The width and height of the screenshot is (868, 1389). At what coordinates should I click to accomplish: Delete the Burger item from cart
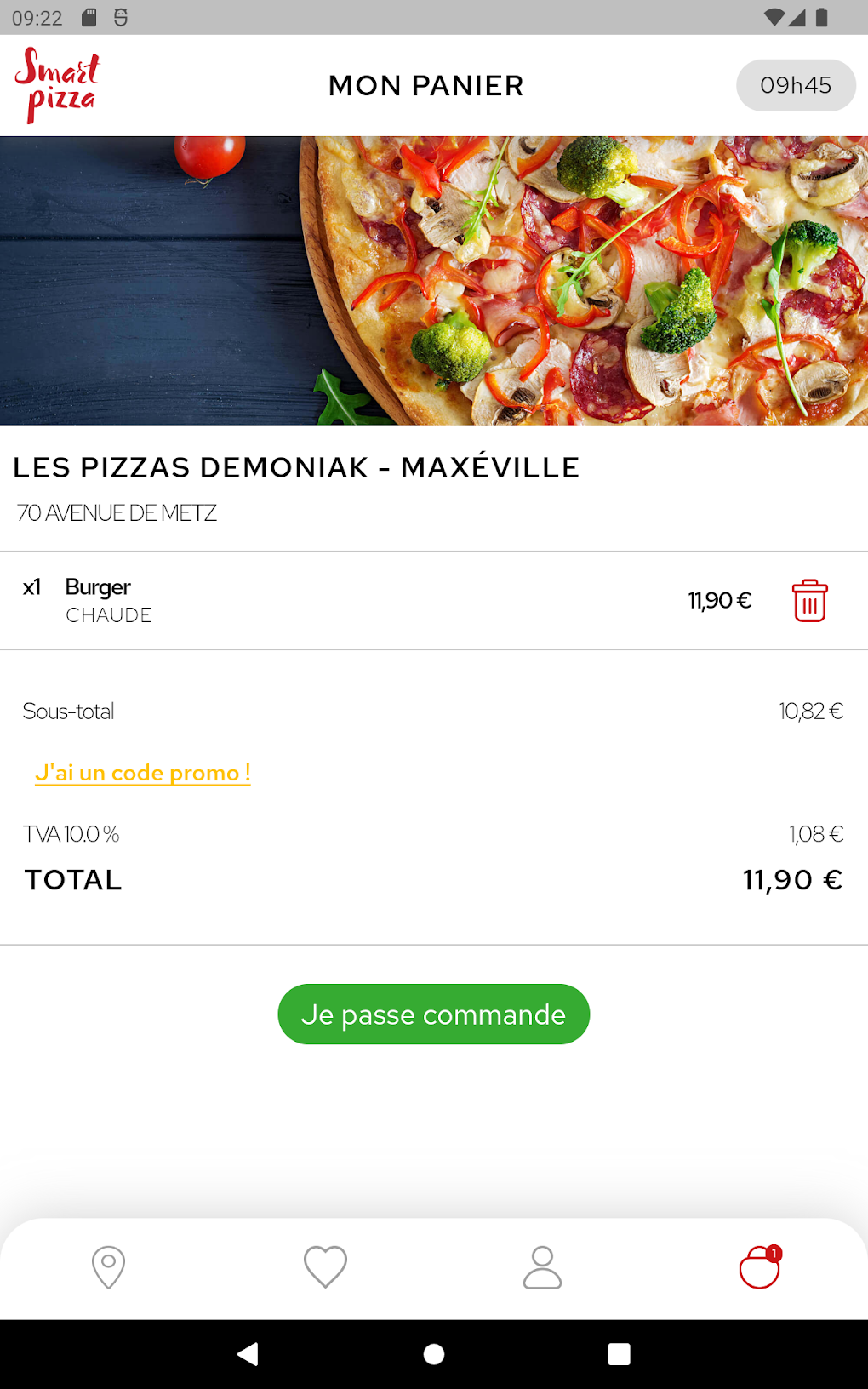pos(809,601)
